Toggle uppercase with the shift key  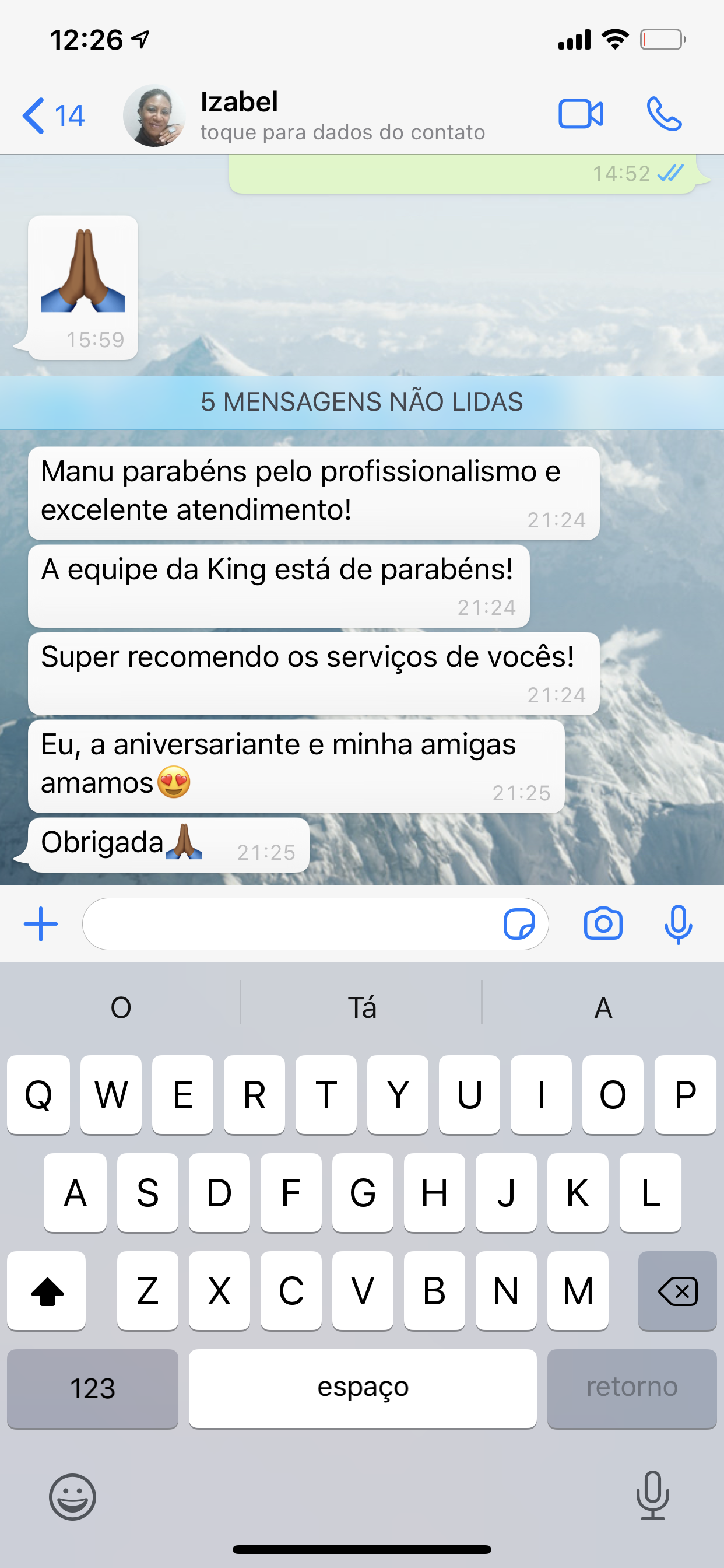click(46, 1291)
